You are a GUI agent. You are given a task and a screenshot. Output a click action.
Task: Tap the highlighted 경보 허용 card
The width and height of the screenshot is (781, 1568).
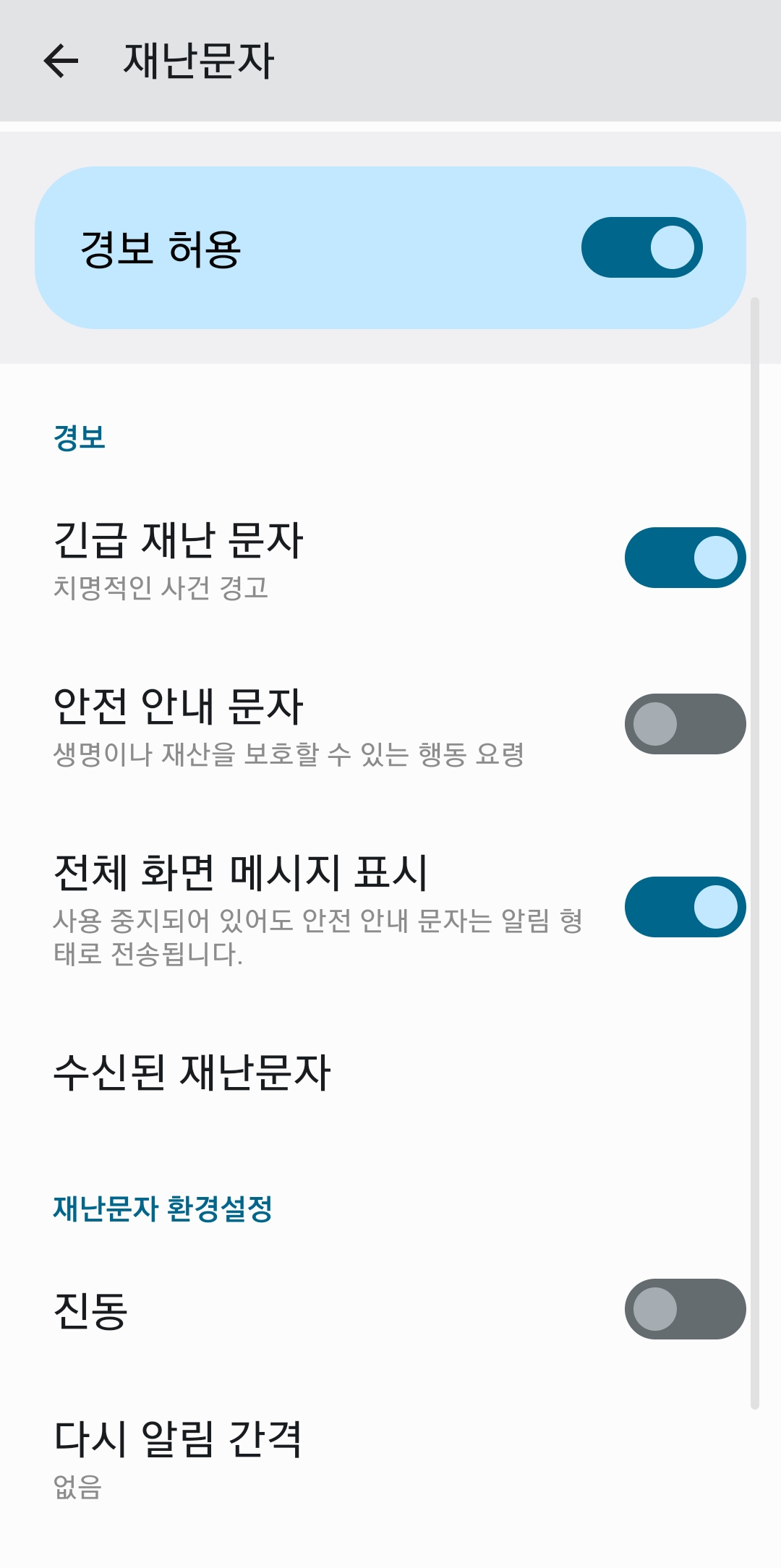pos(390,247)
